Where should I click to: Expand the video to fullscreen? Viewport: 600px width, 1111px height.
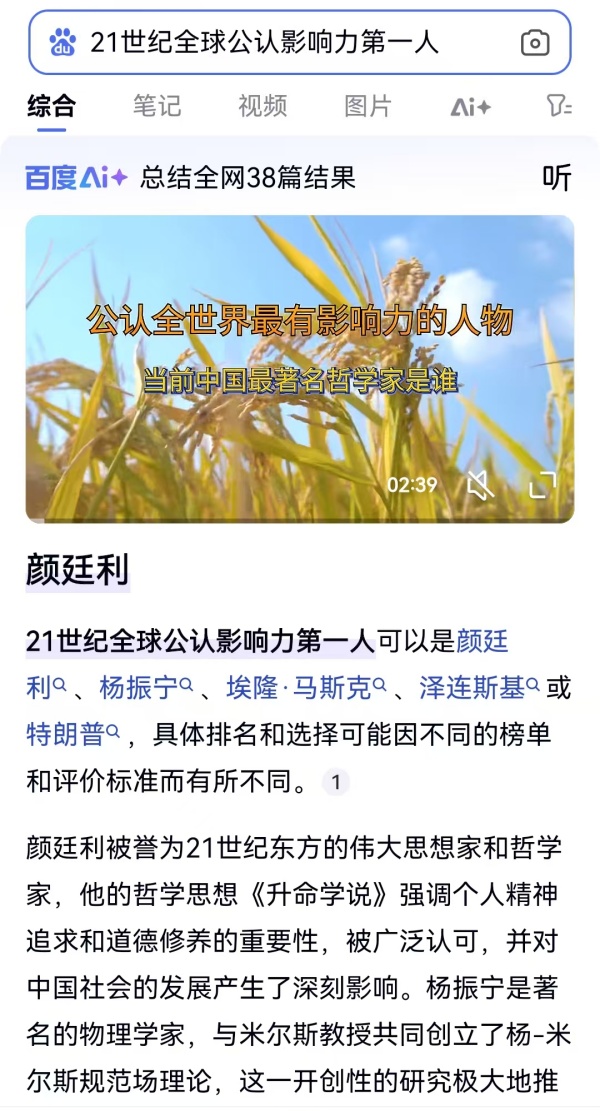542,485
